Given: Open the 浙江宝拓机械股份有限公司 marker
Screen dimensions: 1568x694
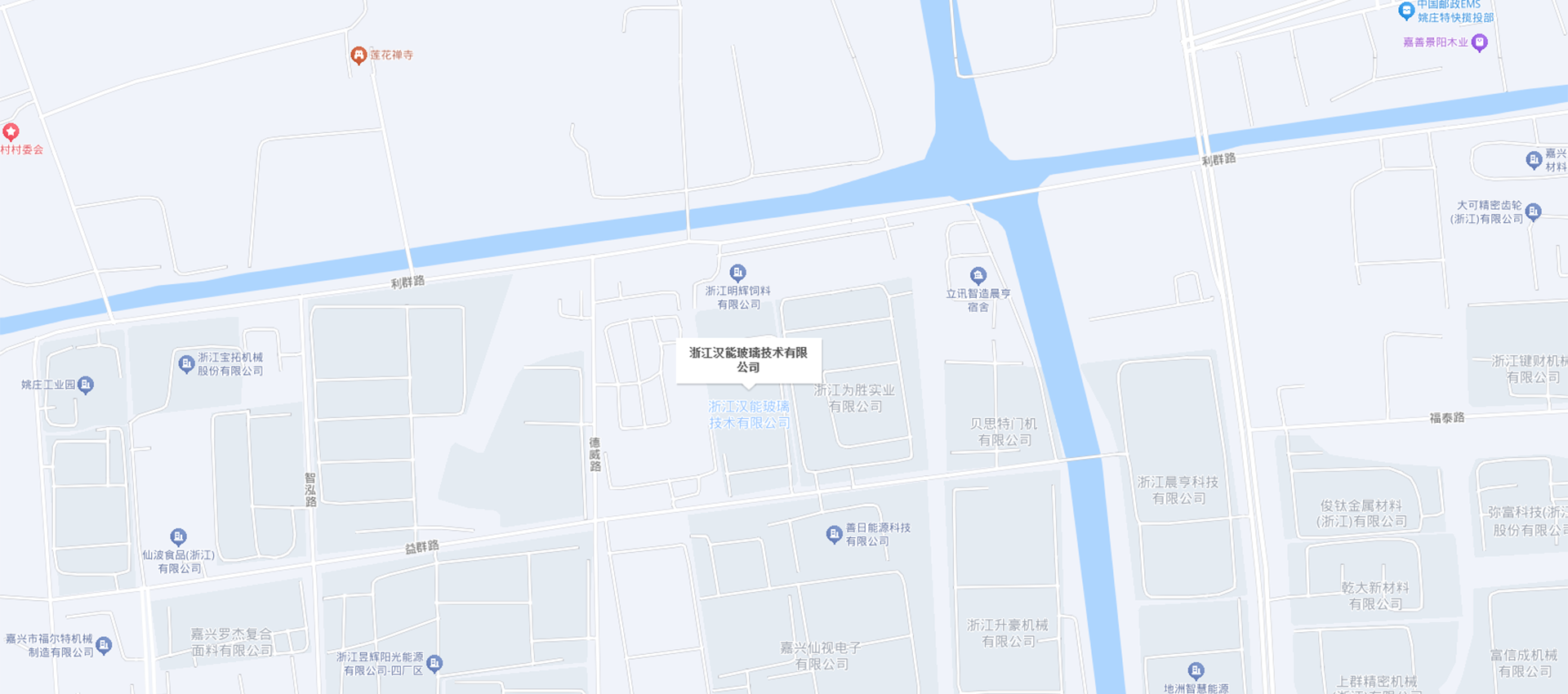Looking at the screenshot, I should coord(186,363).
